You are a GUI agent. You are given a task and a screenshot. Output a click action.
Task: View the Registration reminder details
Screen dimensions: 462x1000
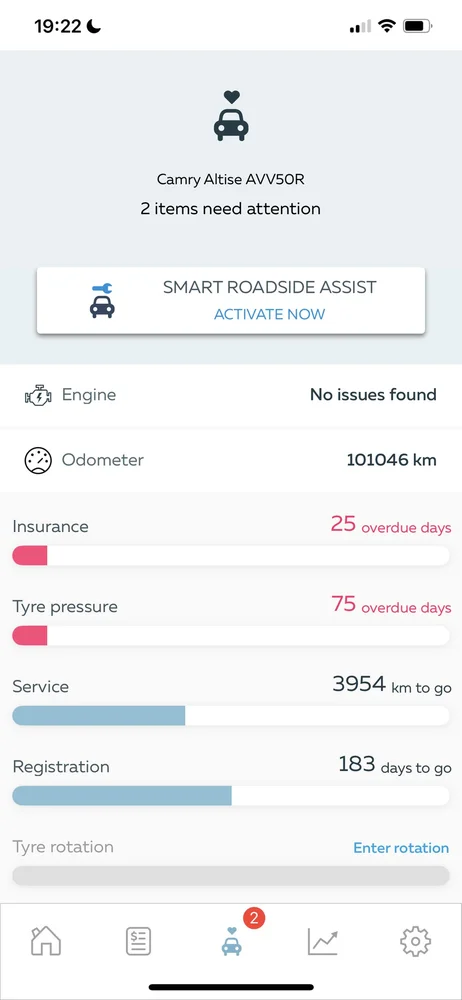[x=231, y=779]
